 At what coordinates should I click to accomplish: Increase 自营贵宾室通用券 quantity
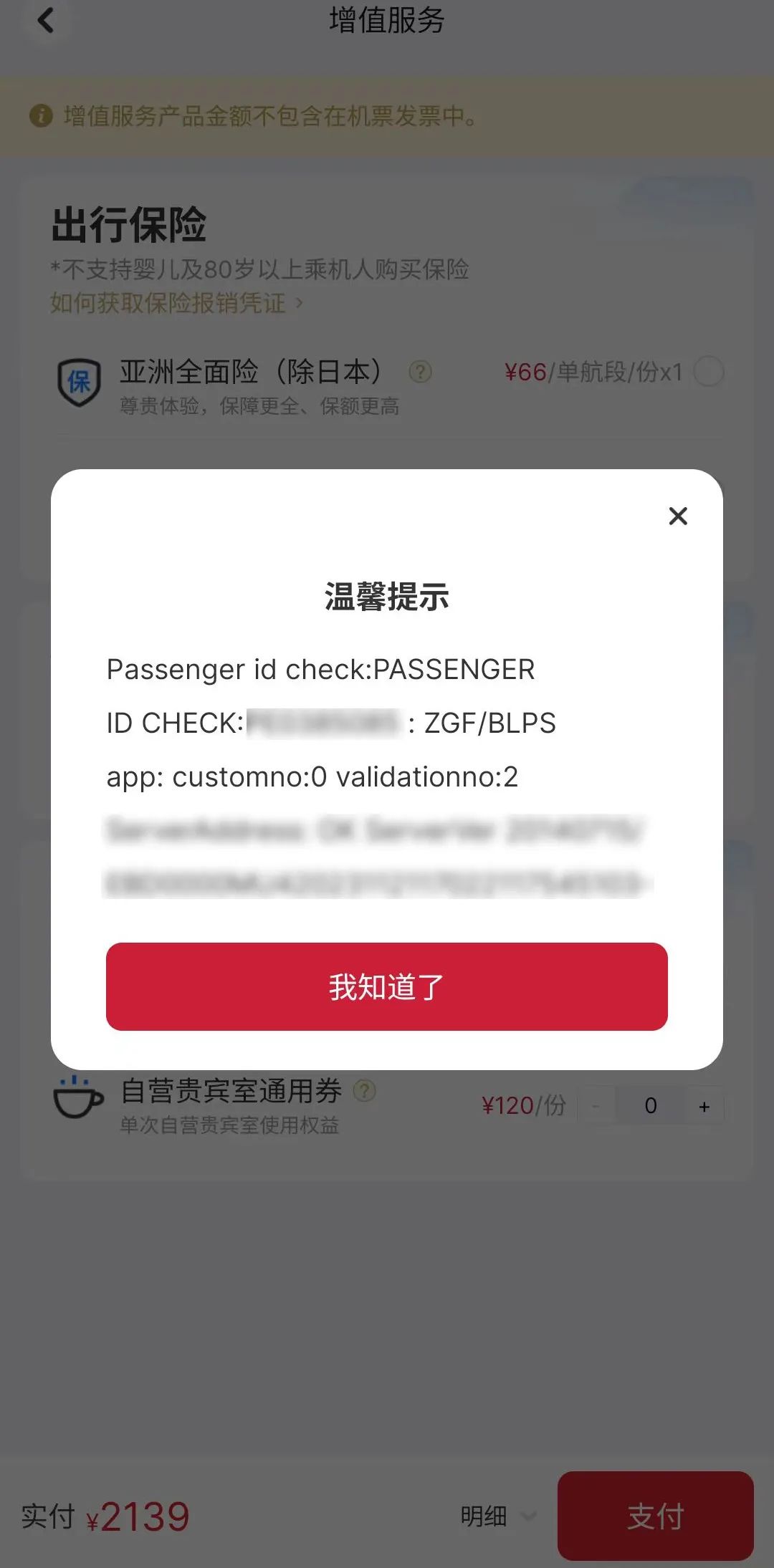click(704, 1107)
